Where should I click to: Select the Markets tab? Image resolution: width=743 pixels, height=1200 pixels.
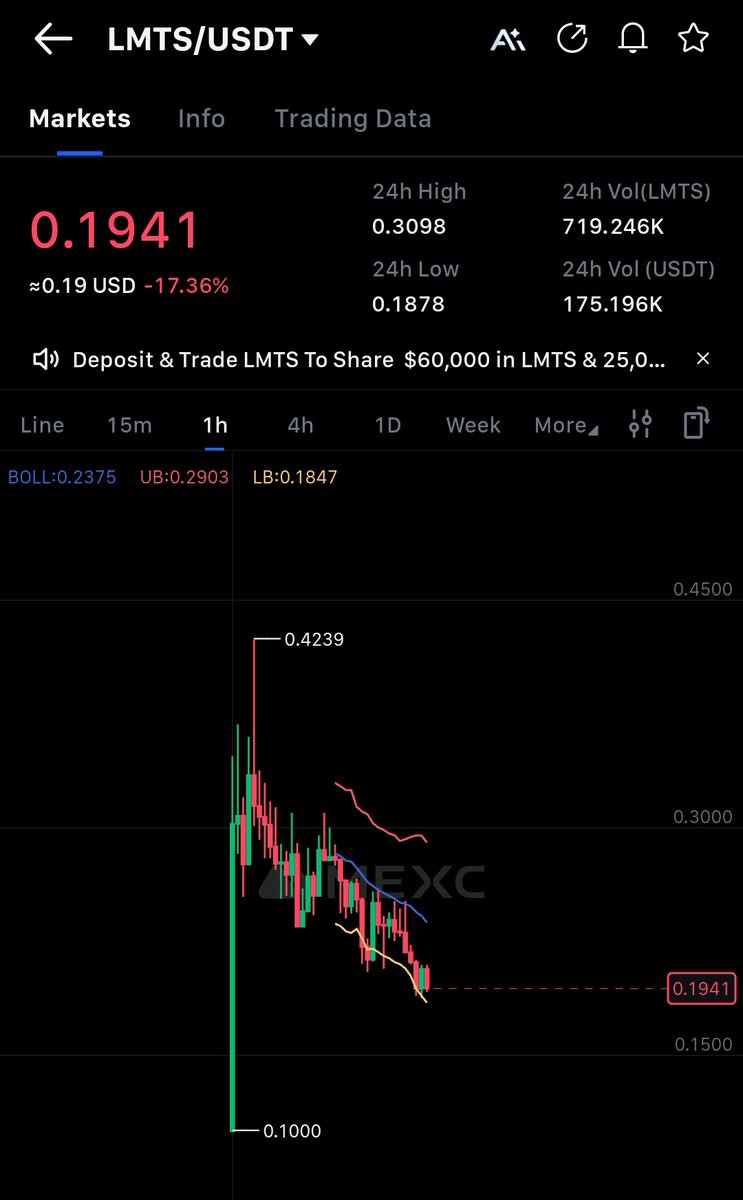pyautogui.click(x=80, y=118)
